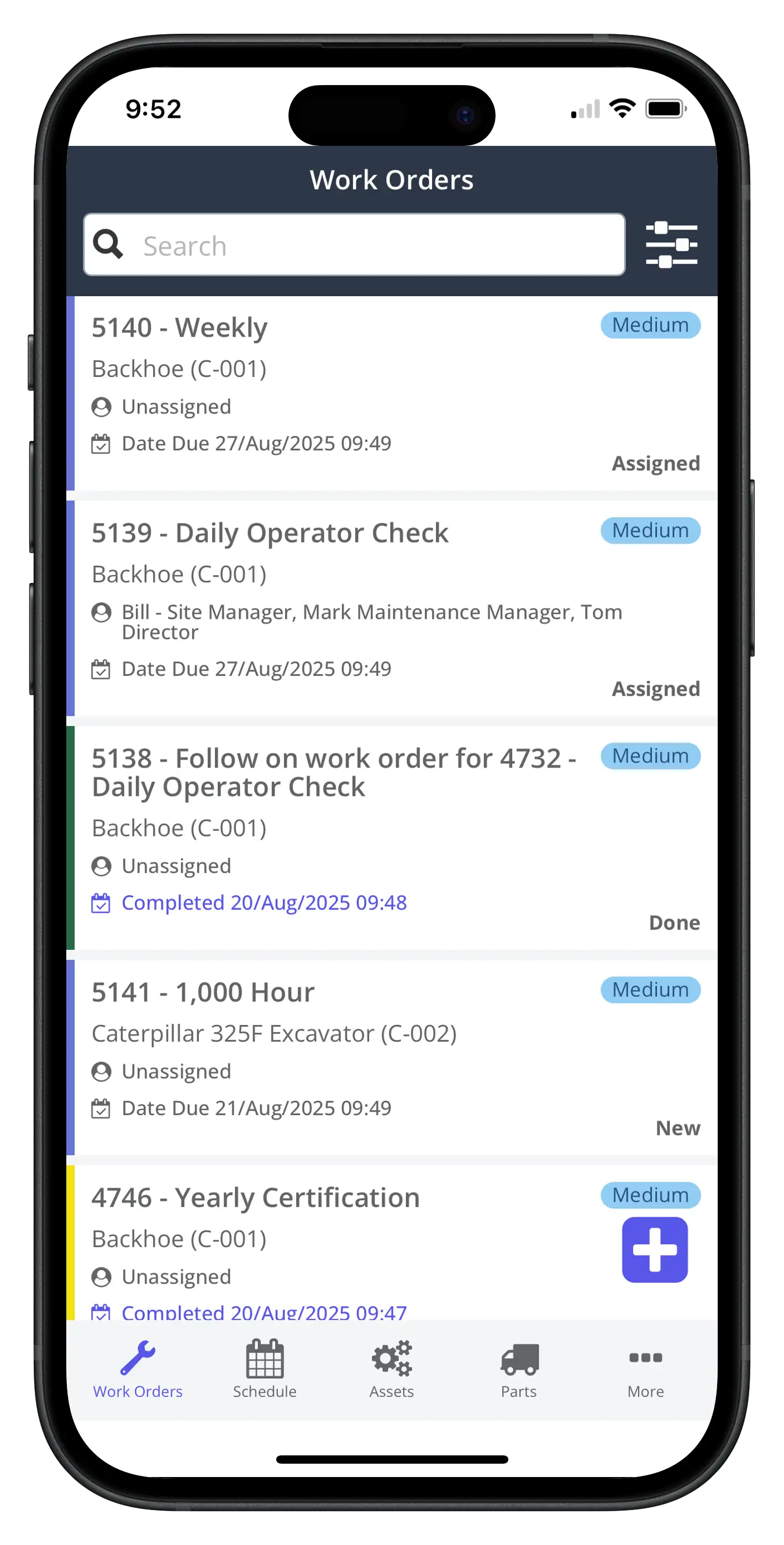The width and height of the screenshot is (784, 1545).
Task: Add a new work order with plus button
Action: click(x=654, y=1249)
